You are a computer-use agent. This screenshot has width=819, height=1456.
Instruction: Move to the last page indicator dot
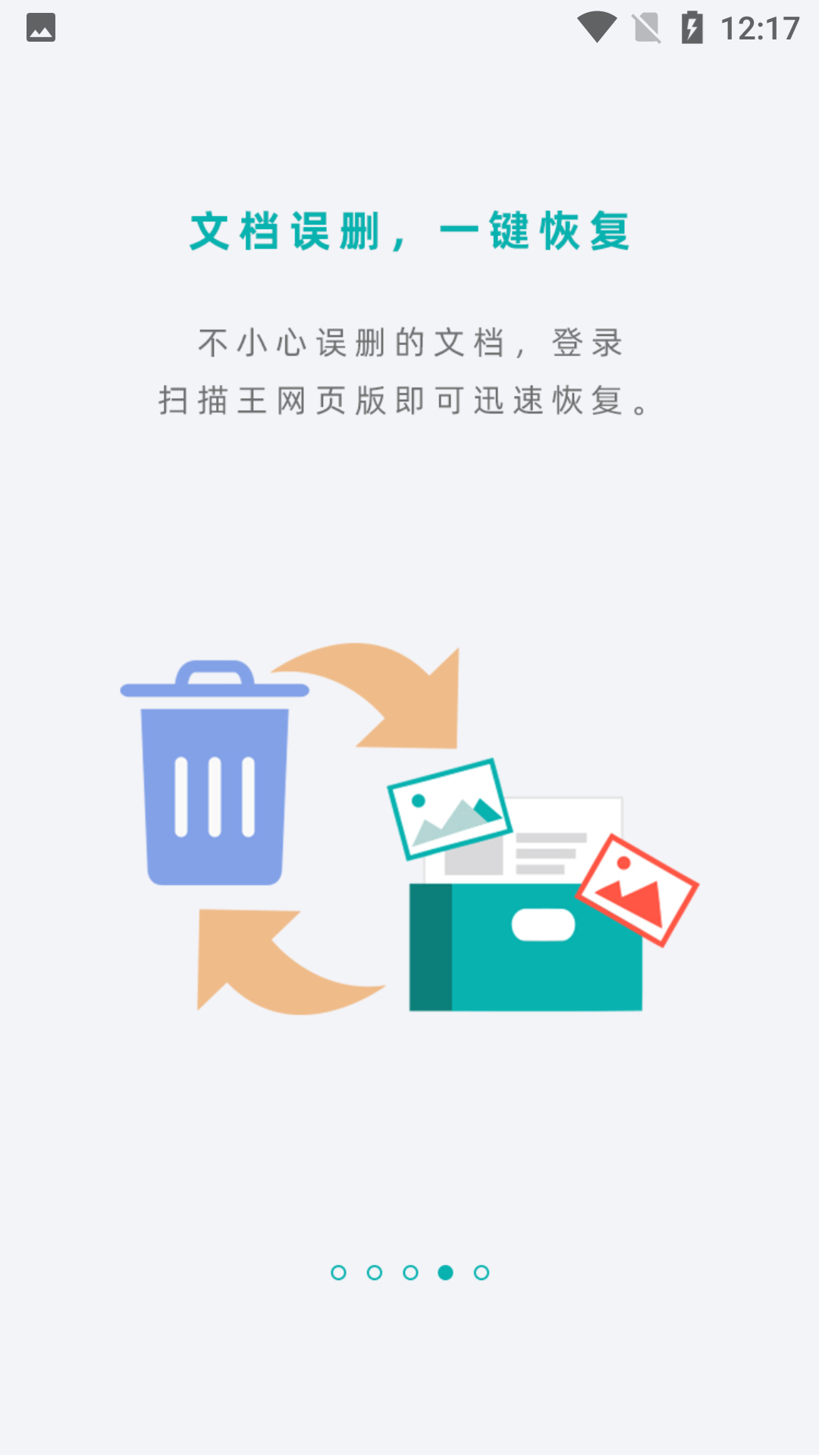(482, 1272)
